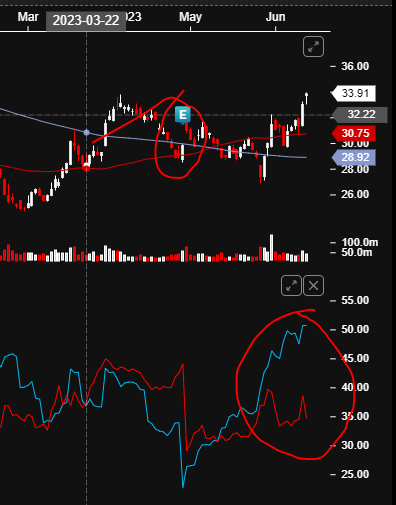Open the earnings E marker
The width and height of the screenshot is (396, 505).
tap(183, 115)
